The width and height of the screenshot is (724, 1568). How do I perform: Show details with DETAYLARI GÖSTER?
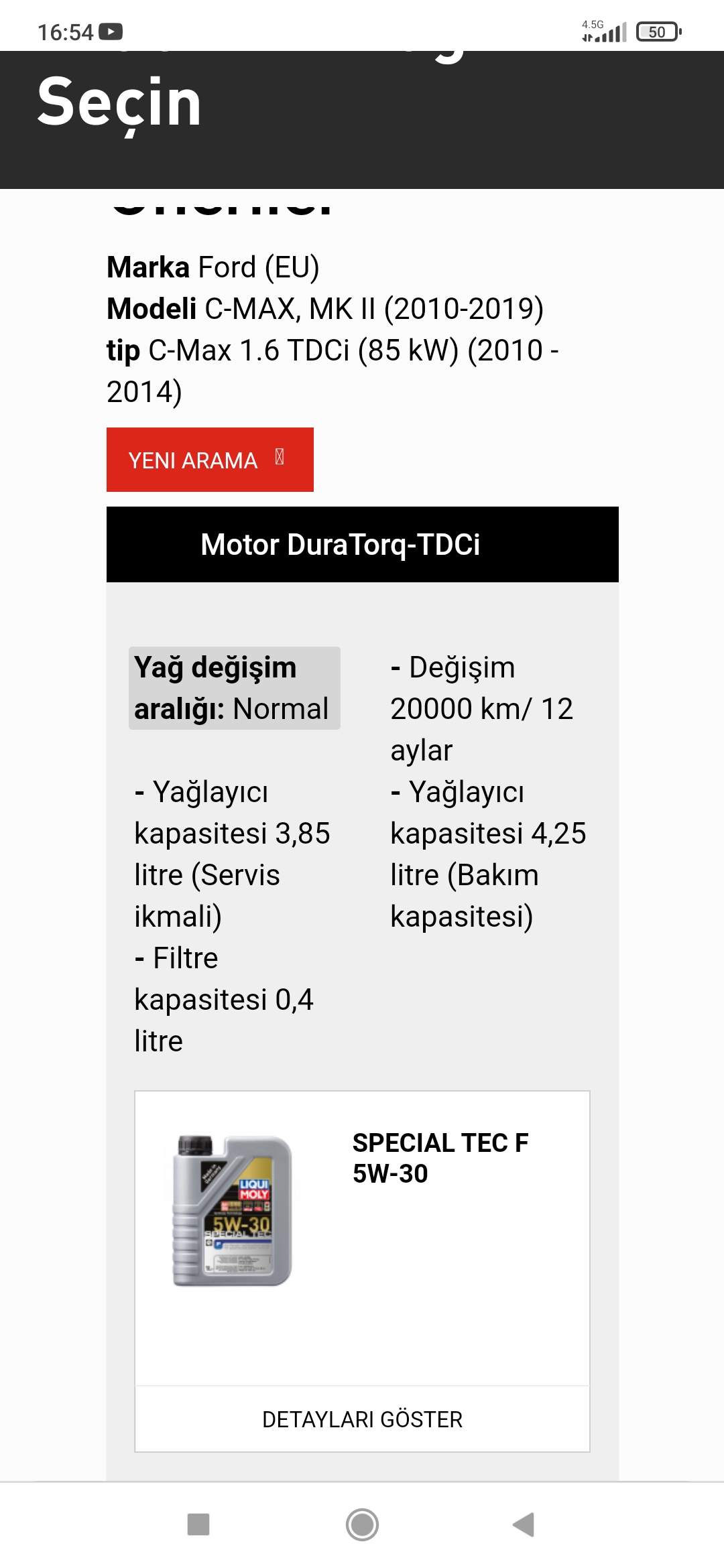pyautogui.click(x=362, y=1419)
